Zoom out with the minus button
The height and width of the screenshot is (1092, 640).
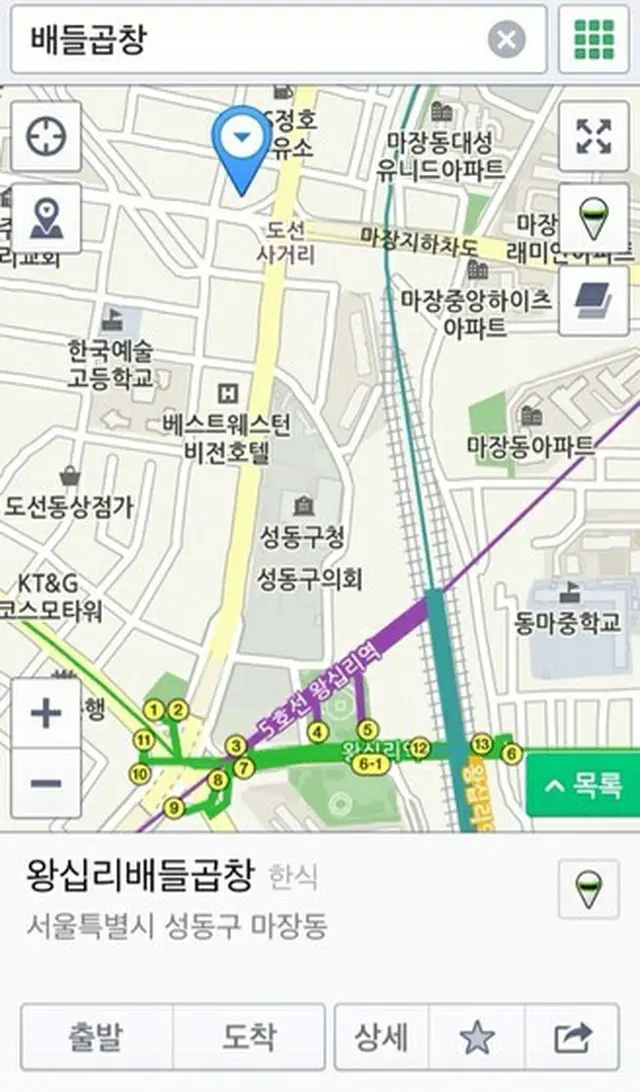[x=46, y=783]
